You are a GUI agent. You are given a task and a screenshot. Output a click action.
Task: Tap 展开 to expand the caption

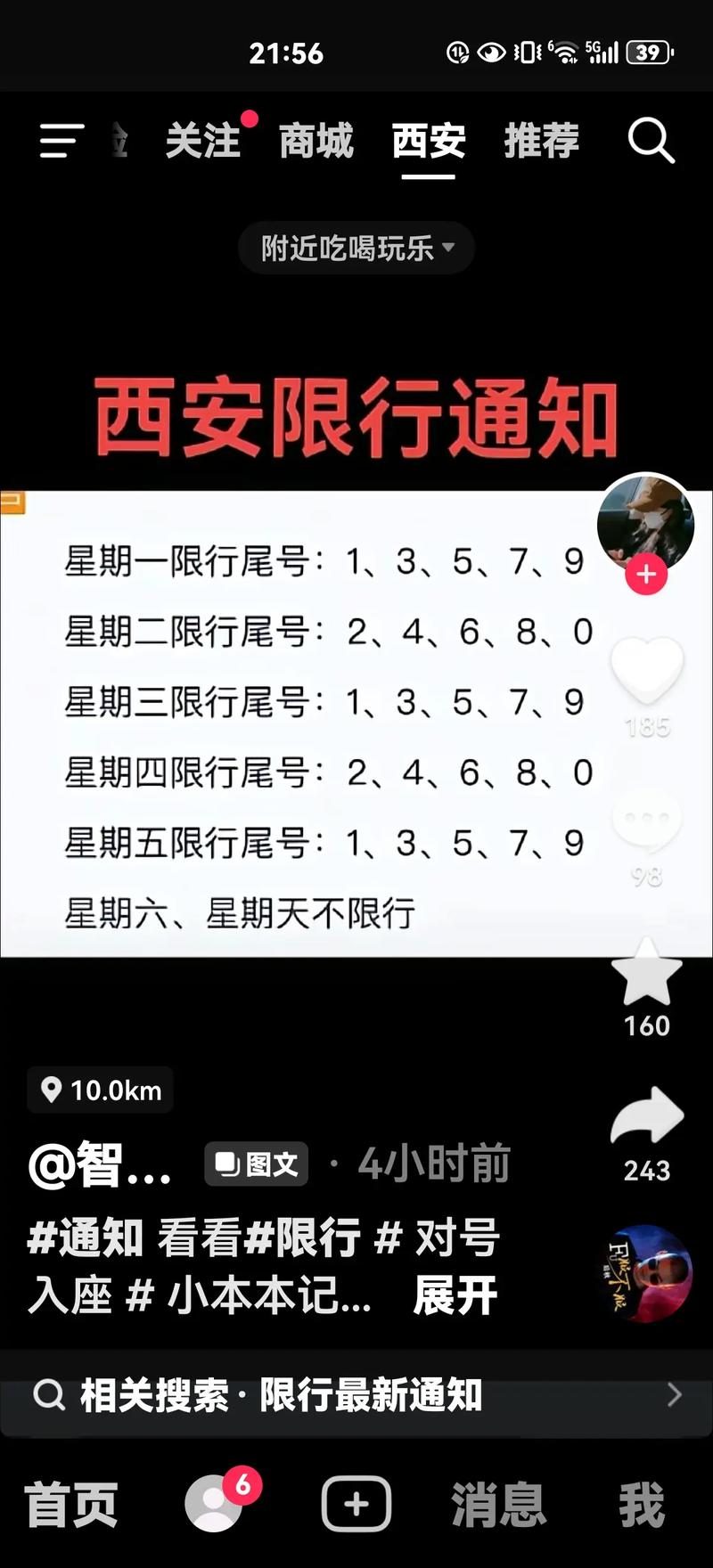pyautogui.click(x=455, y=1294)
